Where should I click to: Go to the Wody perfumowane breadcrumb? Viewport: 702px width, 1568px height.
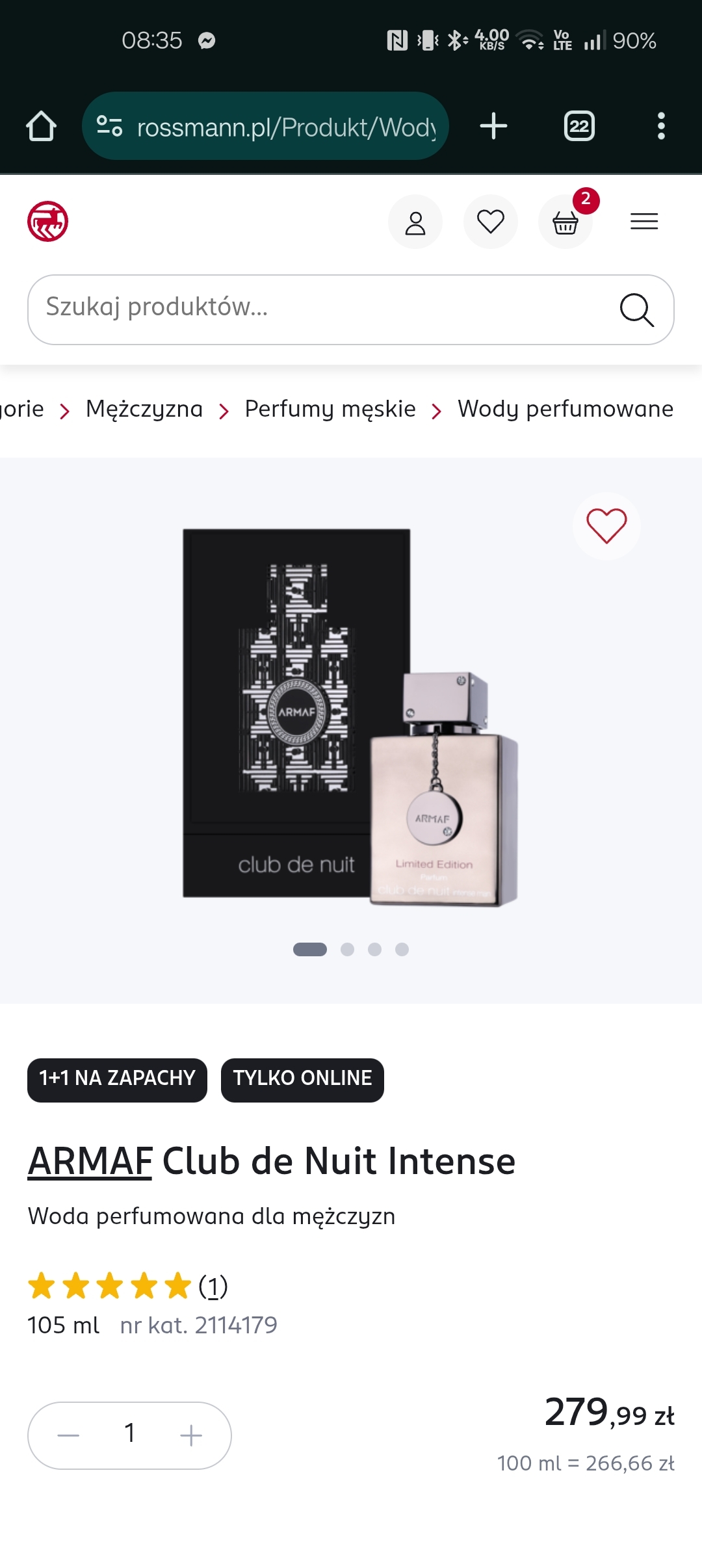point(565,410)
